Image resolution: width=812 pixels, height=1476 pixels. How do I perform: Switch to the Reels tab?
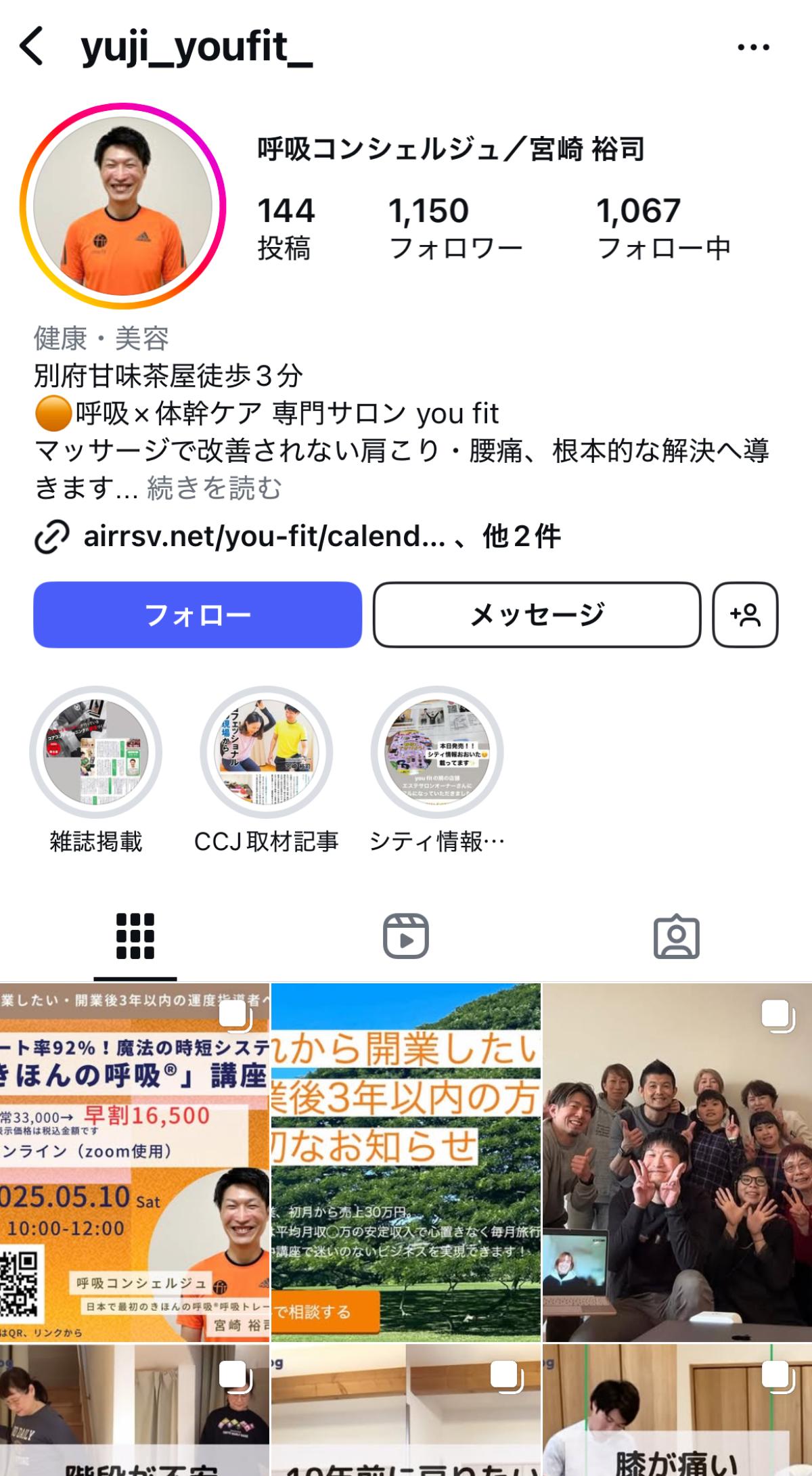(x=406, y=936)
